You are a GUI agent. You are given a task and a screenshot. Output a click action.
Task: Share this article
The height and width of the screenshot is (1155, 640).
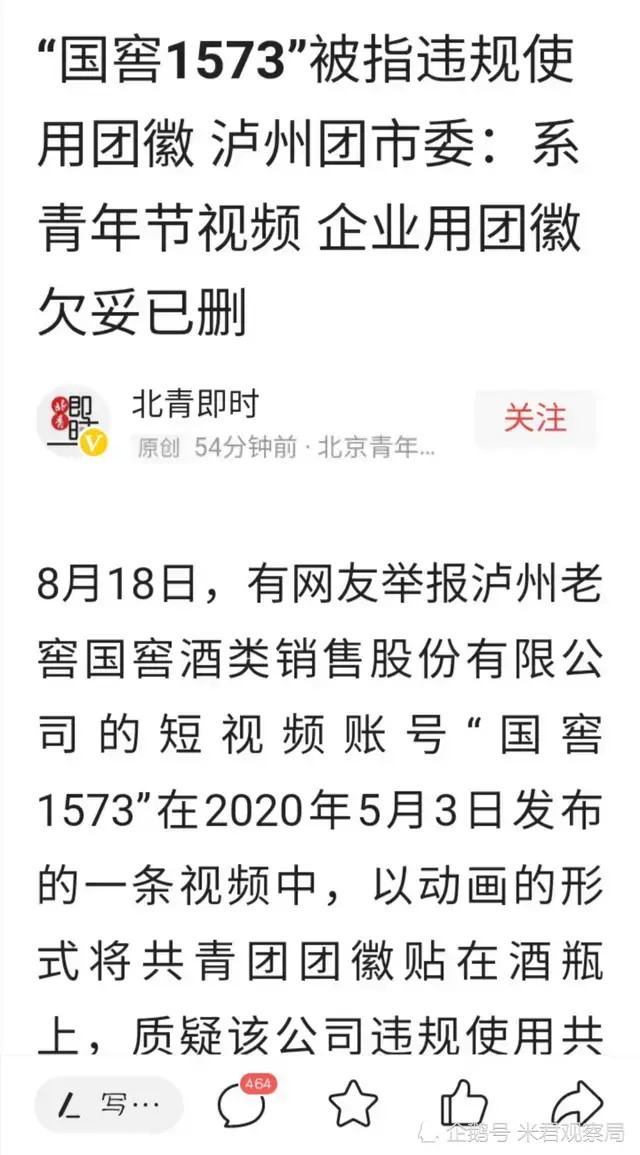coord(576,1104)
